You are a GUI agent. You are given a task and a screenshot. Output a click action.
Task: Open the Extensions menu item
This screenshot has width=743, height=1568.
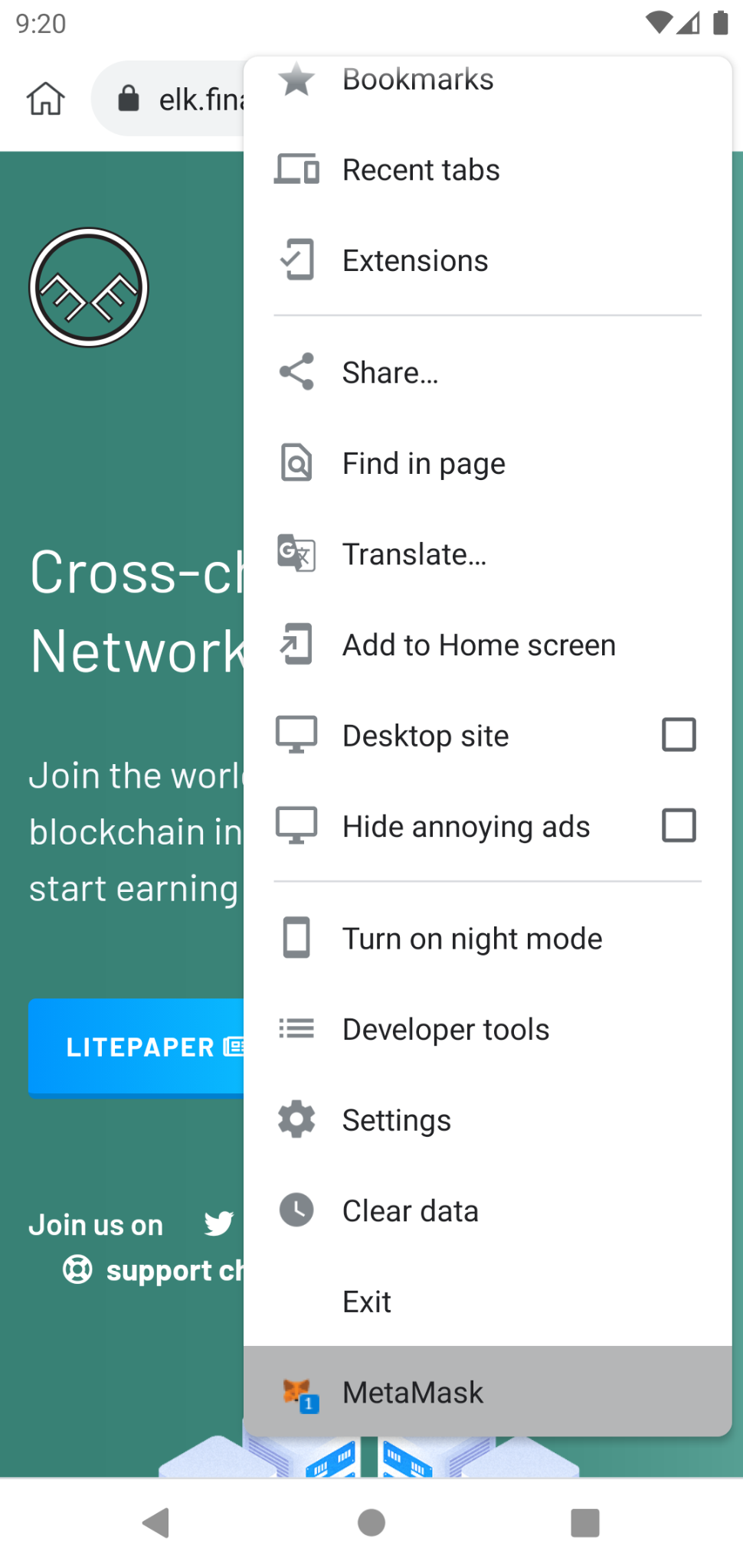414,261
